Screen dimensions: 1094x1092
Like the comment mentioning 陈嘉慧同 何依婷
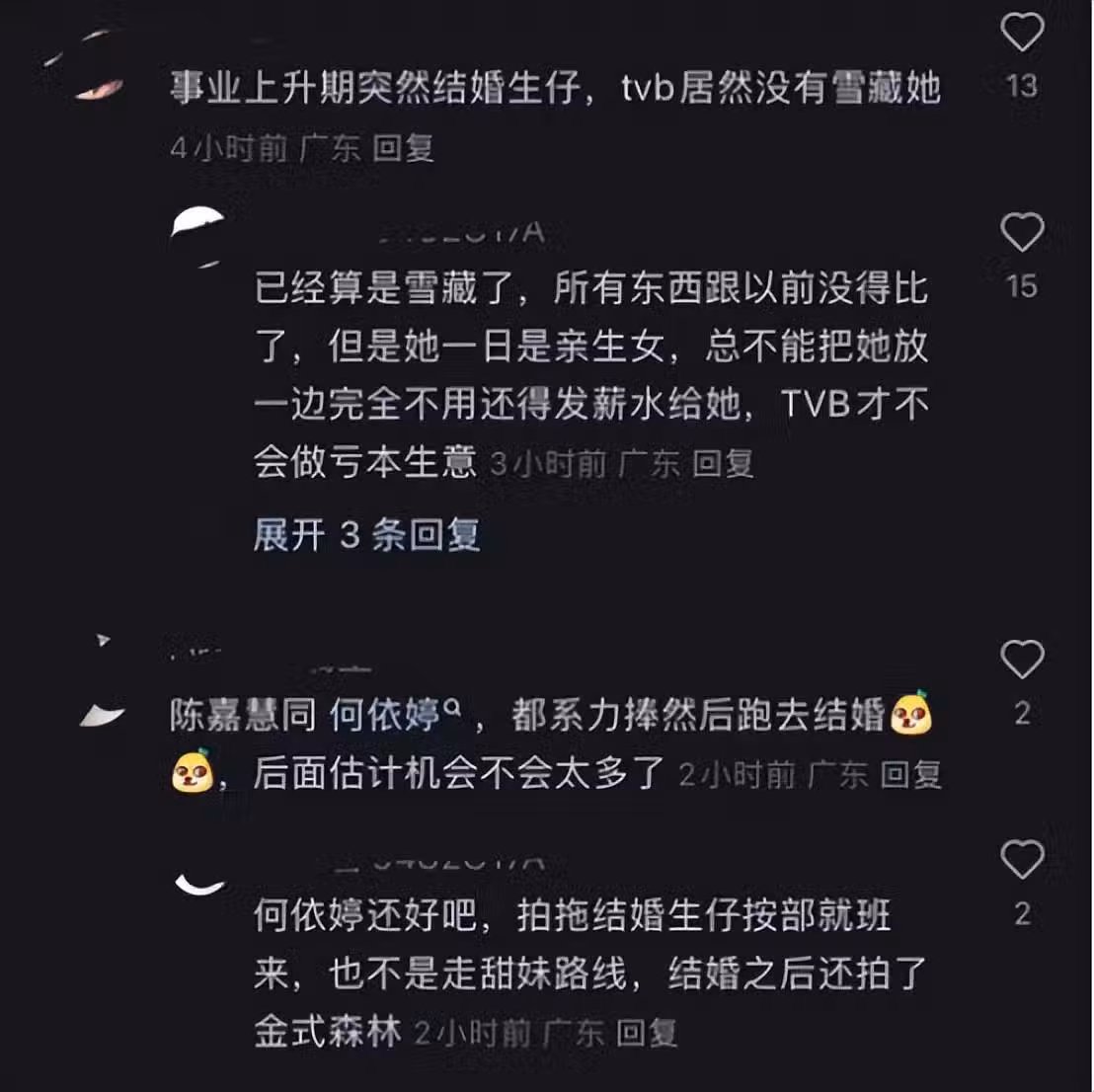coord(1021,660)
